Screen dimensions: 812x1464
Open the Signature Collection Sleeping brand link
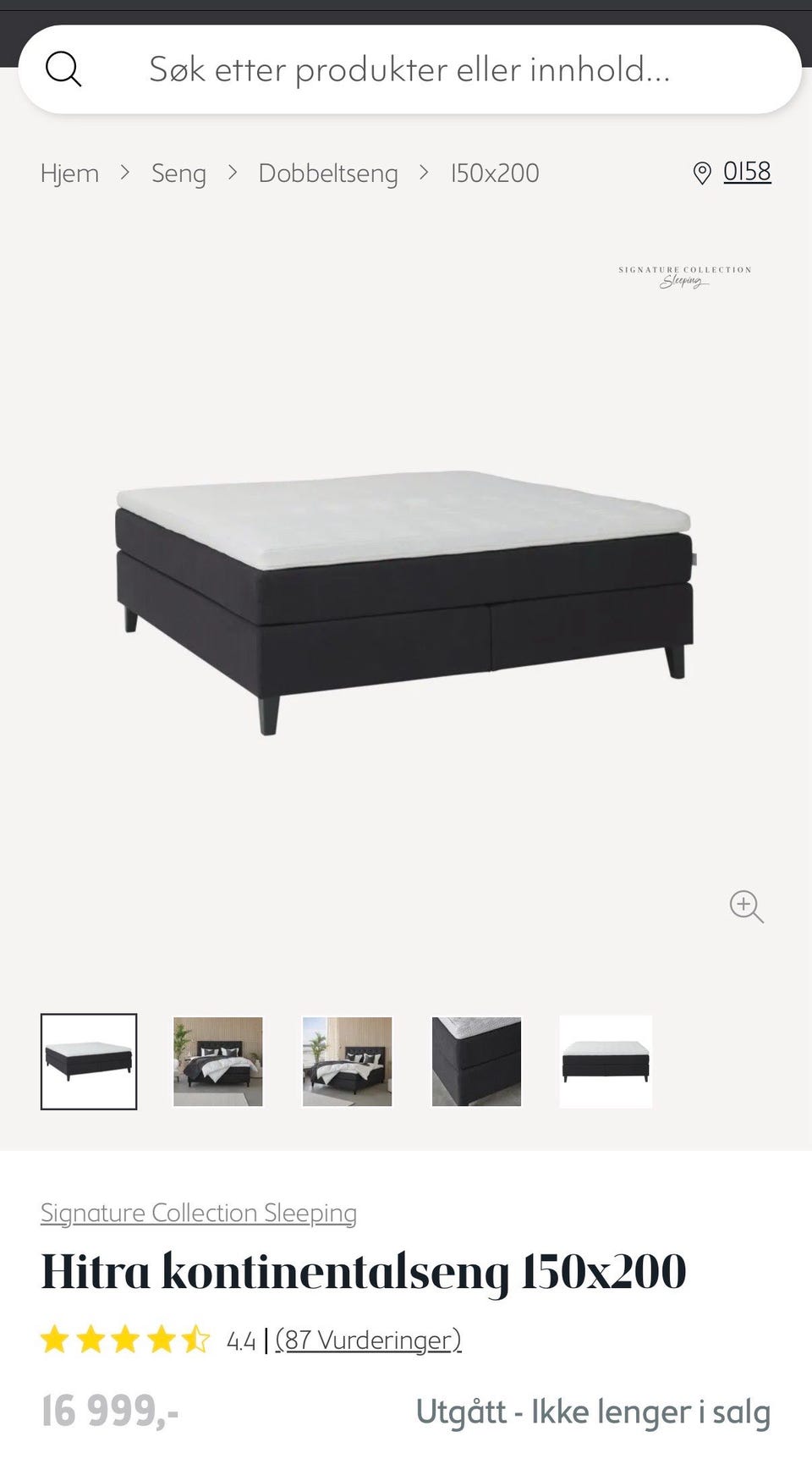point(199,1213)
